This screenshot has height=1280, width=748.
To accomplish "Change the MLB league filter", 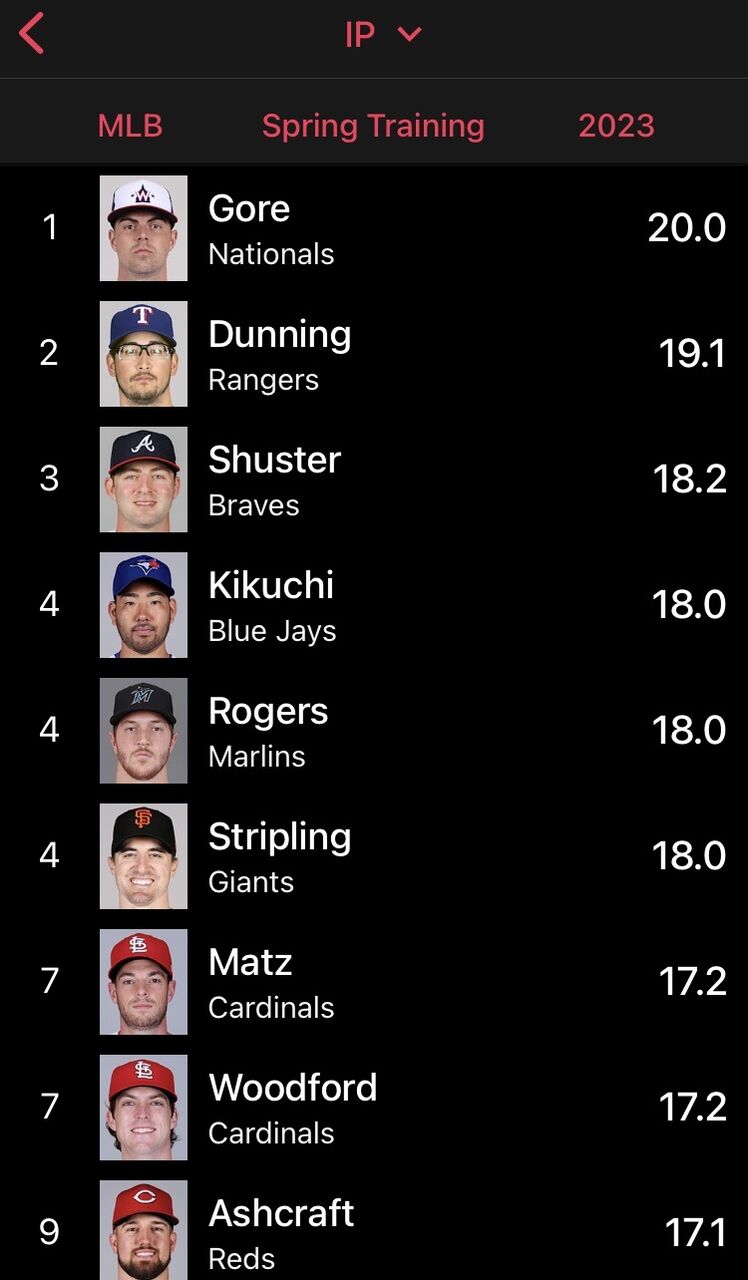I will coord(130,126).
